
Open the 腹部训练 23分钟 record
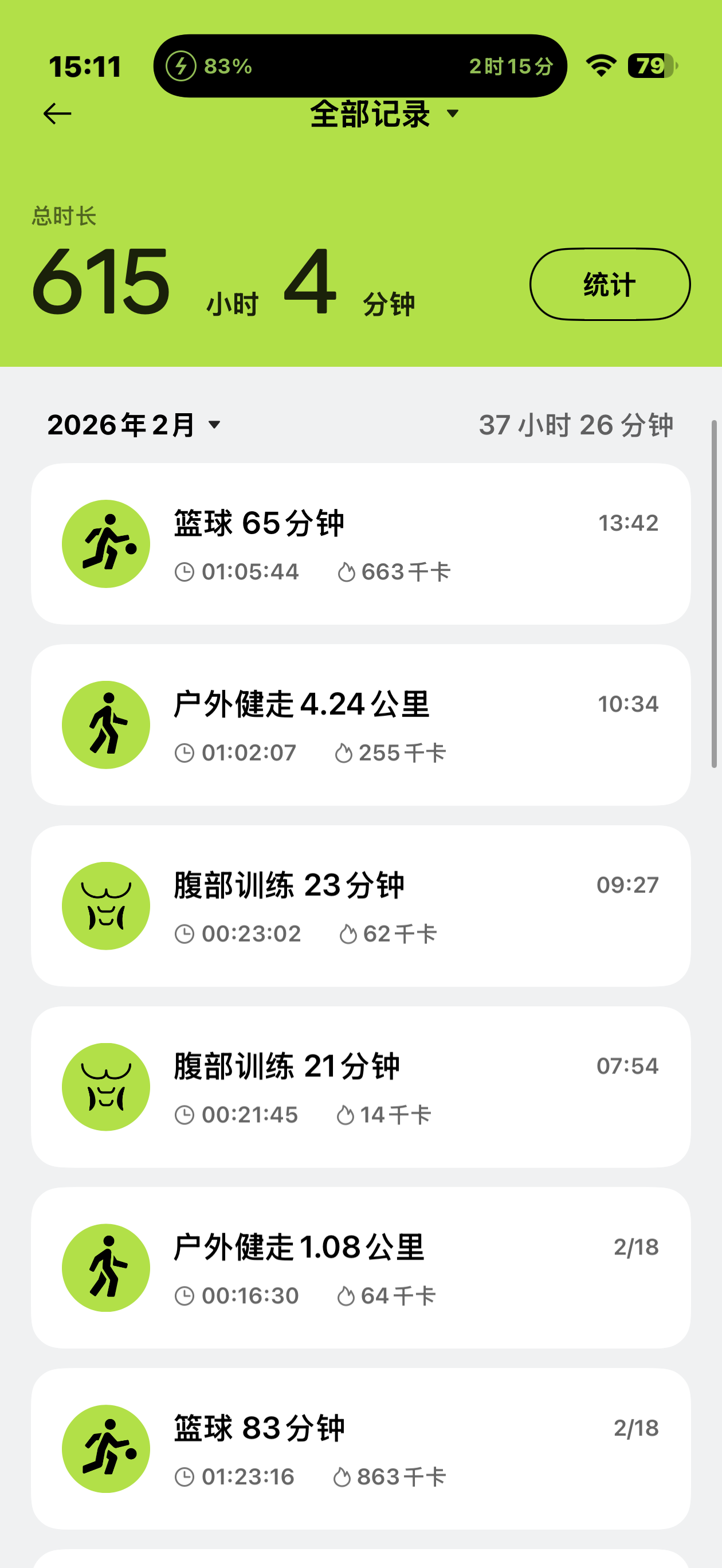point(360,905)
